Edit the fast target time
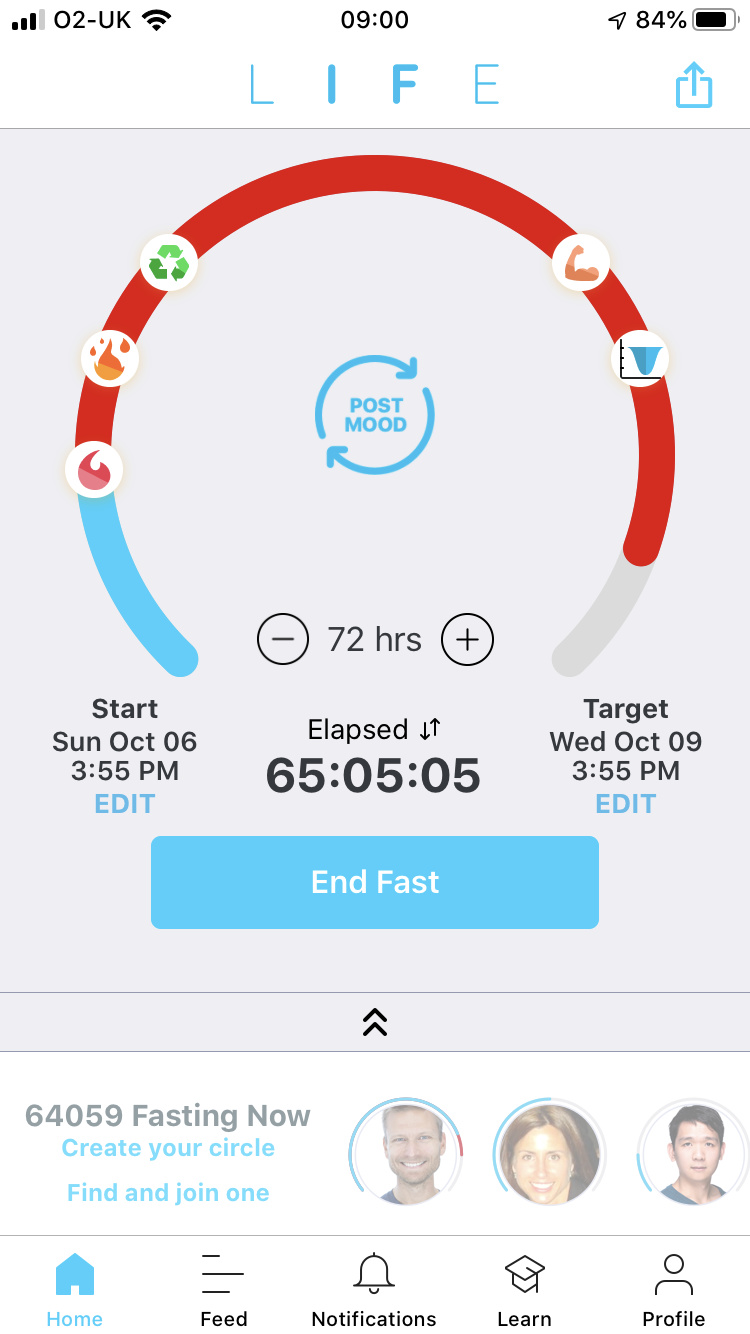Screen dimensions: 750x1334 click(x=626, y=804)
